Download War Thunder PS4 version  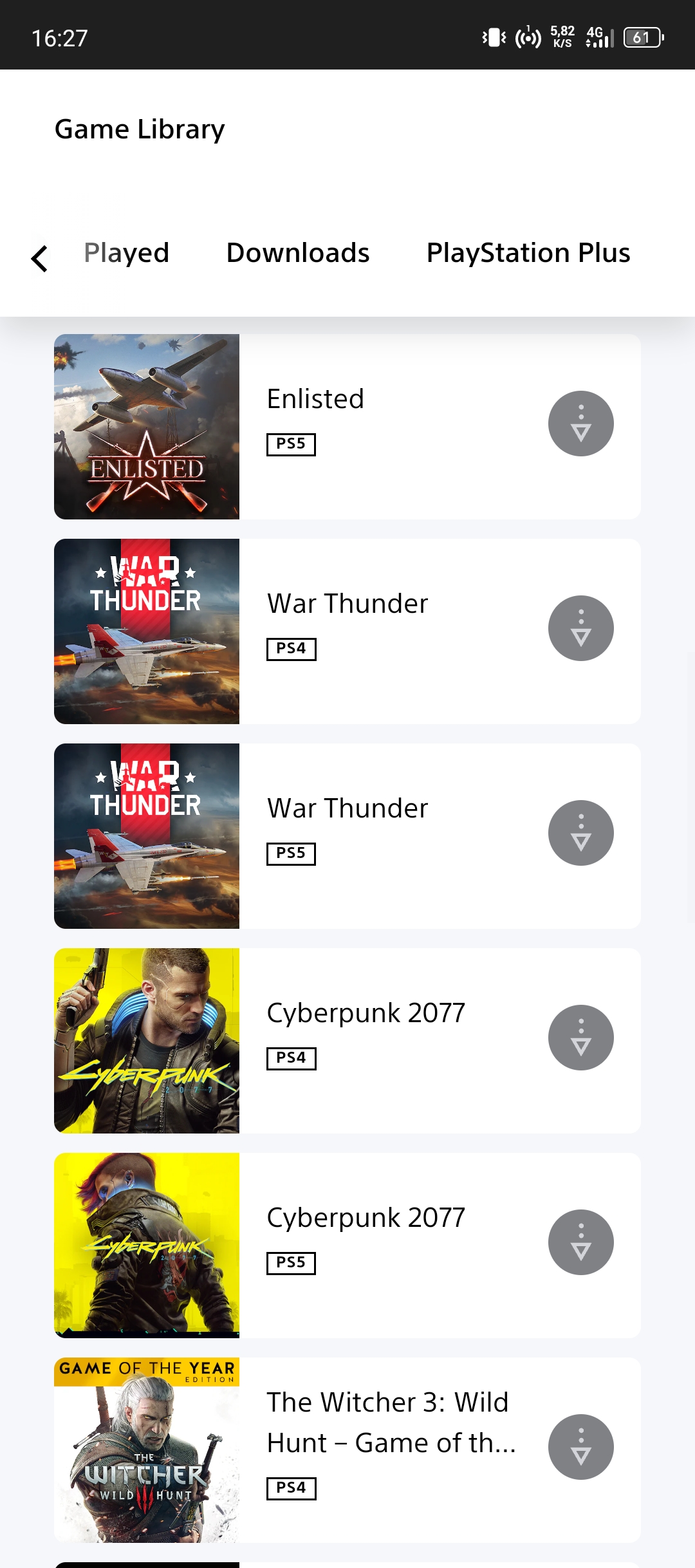click(x=581, y=628)
